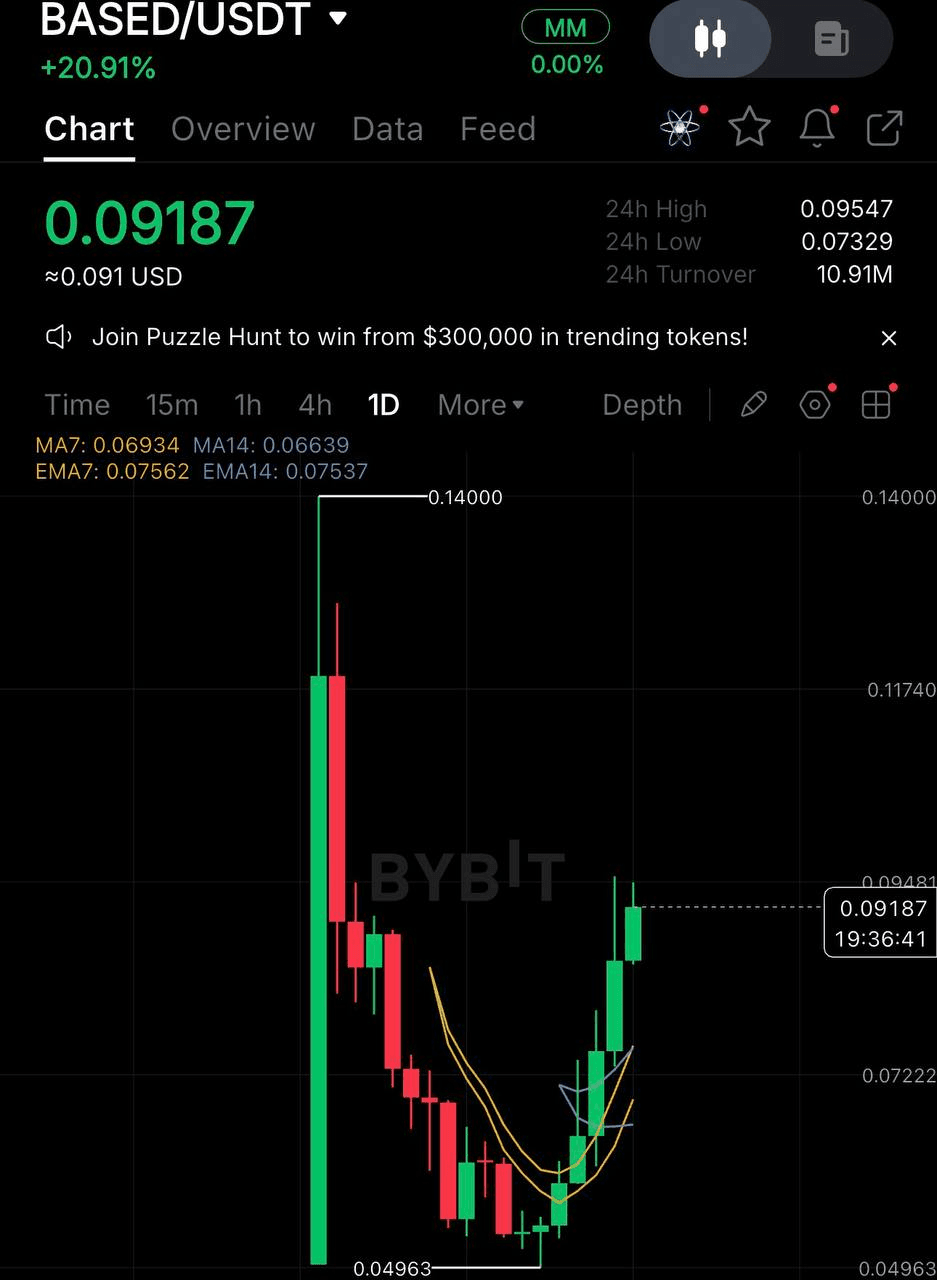The width and height of the screenshot is (937, 1280).
Task: Open the BASED/USDT pair selector dropdown
Action: (337, 18)
